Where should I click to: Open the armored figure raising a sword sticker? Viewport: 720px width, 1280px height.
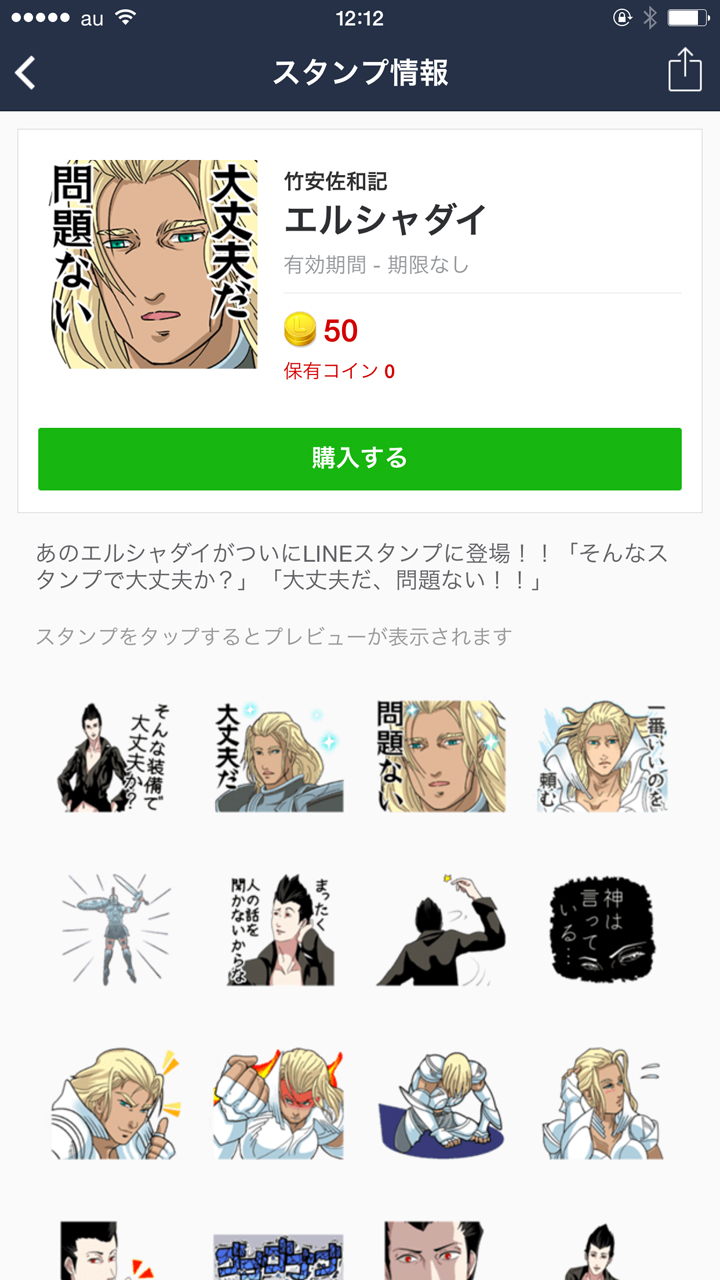point(116,930)
